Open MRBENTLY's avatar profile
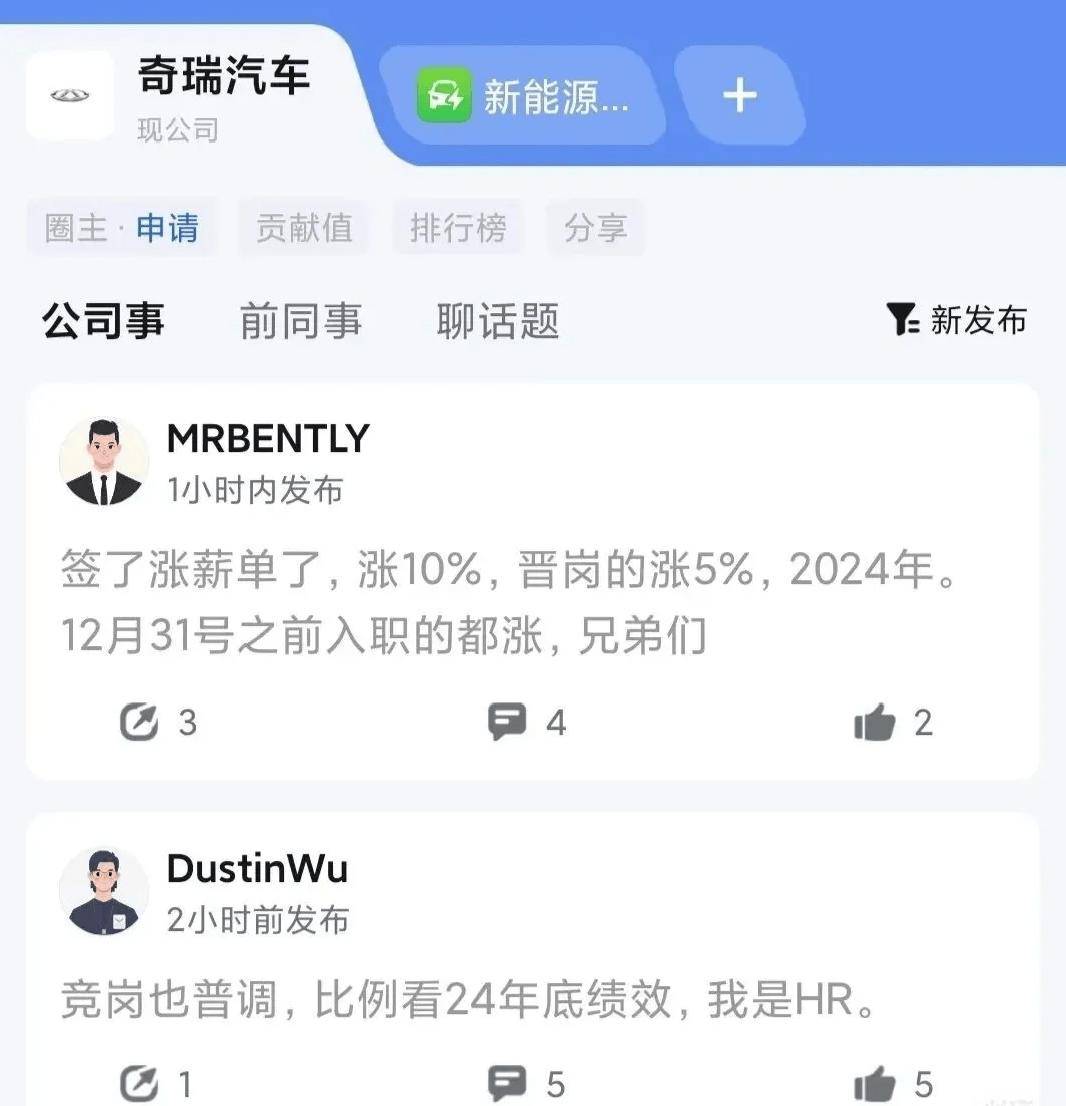This screenshot has width=1066, height=1106. [103, 462]
